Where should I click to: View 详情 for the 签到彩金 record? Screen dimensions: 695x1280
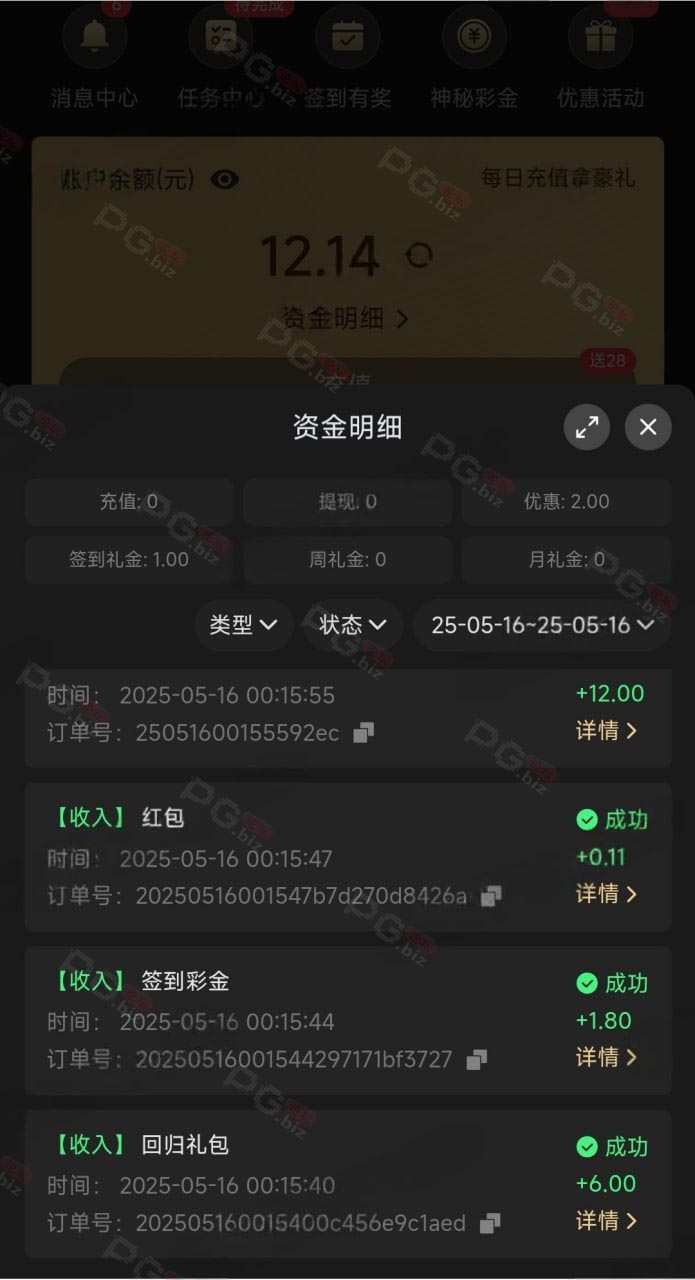(606, 1057)
